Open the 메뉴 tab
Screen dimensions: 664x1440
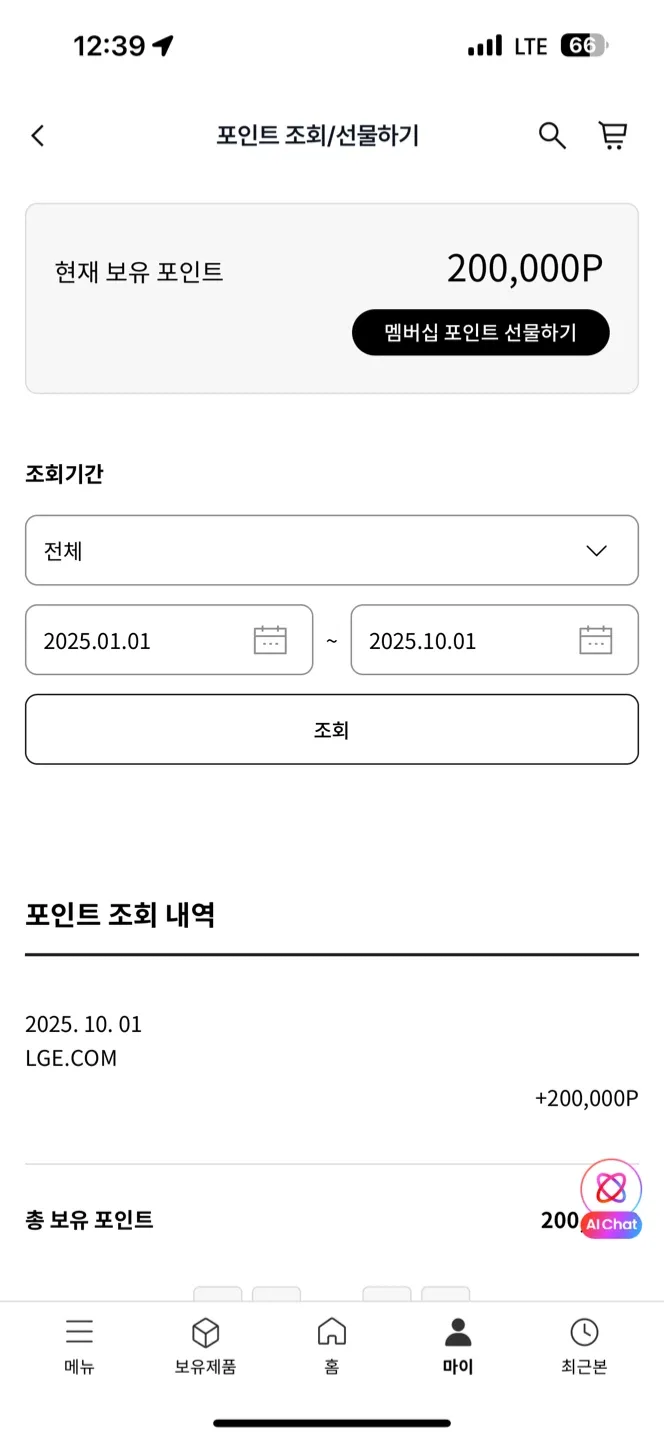click(79, 1346)
